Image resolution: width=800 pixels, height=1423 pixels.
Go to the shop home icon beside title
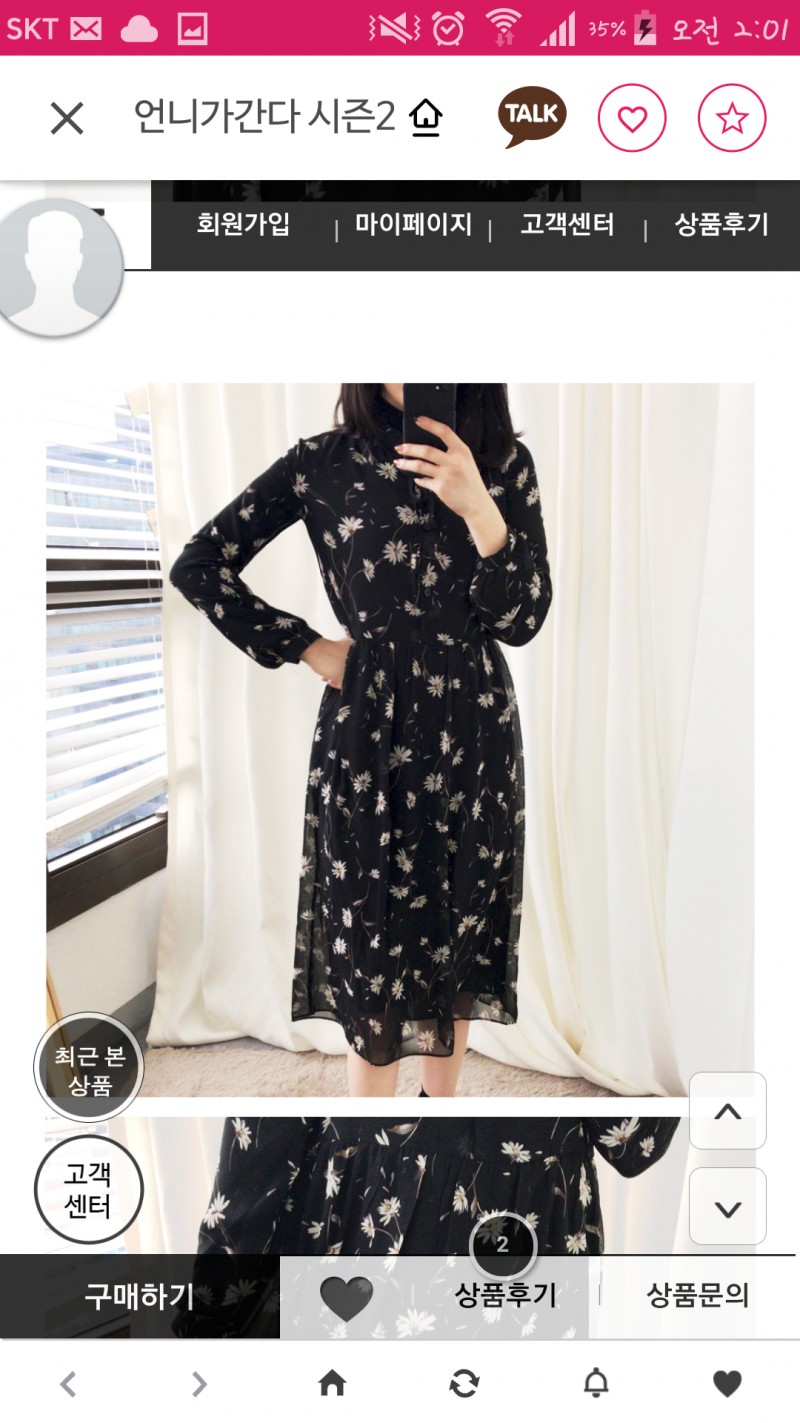coord(426,118)
